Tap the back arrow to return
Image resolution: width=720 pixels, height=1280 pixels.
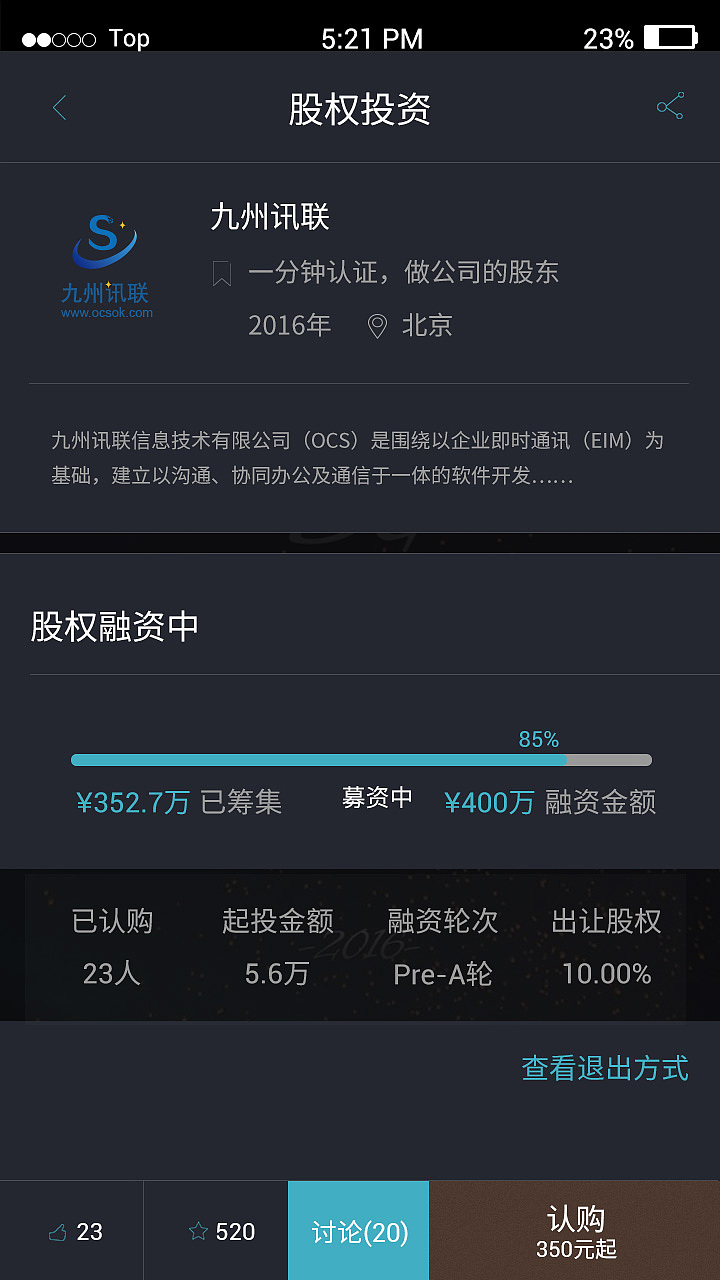tap(59, 107)
